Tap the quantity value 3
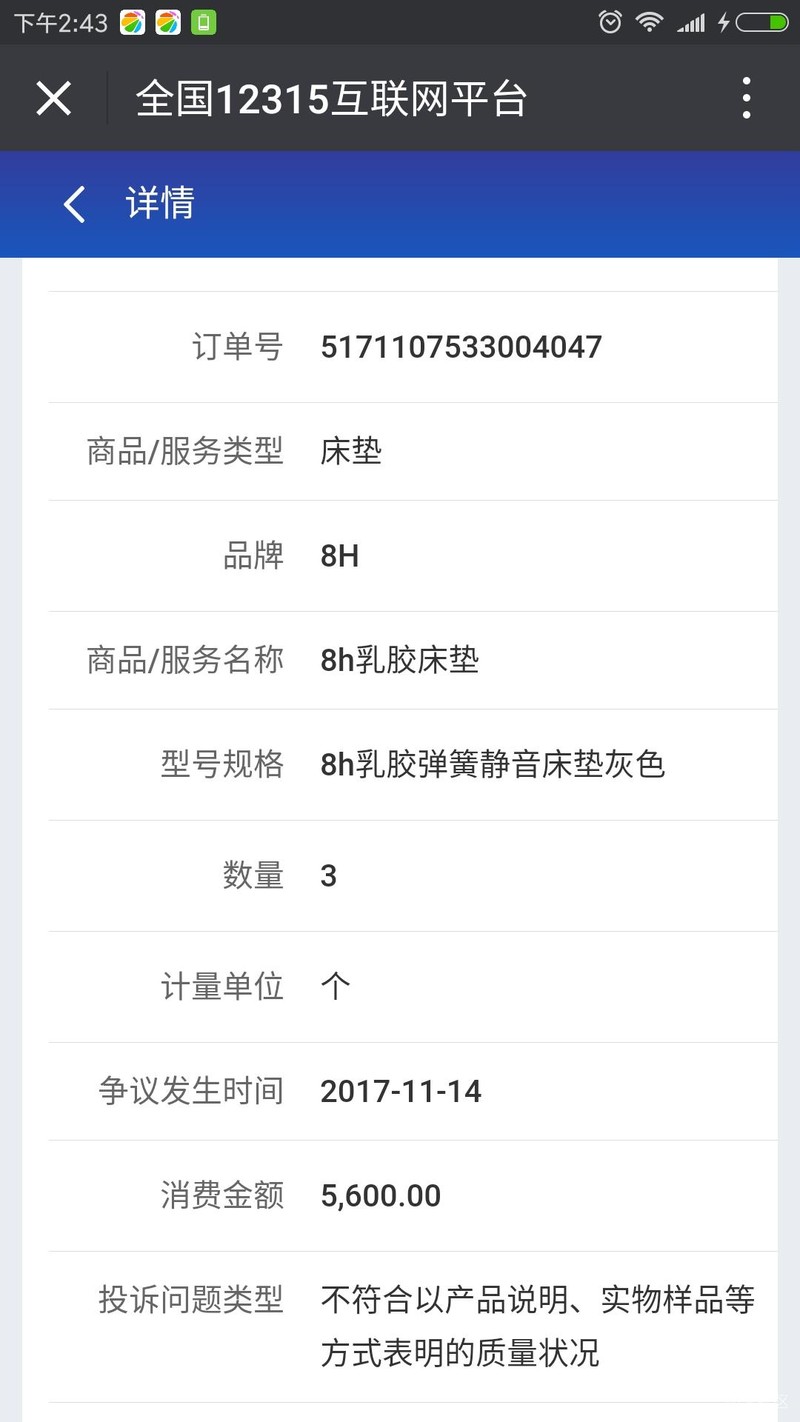800x1422 pixels. [327, 876]
